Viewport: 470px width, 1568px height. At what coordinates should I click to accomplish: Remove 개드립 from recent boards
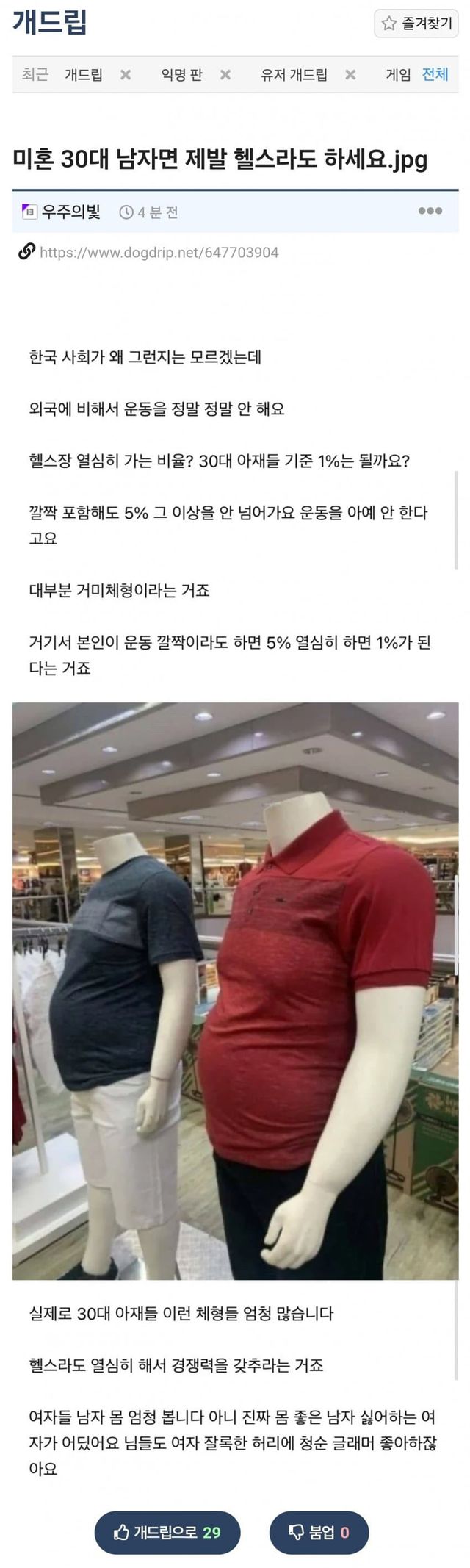(126, 75)
